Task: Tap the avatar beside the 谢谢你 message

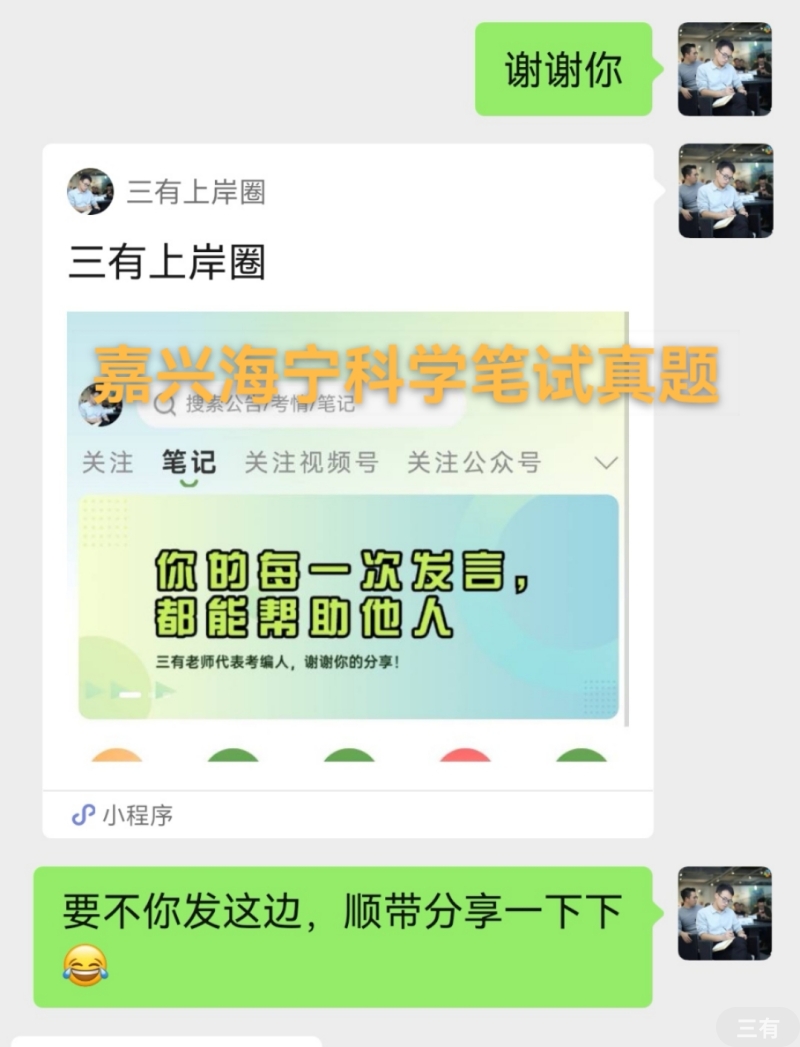Action: tap(725, 69)
